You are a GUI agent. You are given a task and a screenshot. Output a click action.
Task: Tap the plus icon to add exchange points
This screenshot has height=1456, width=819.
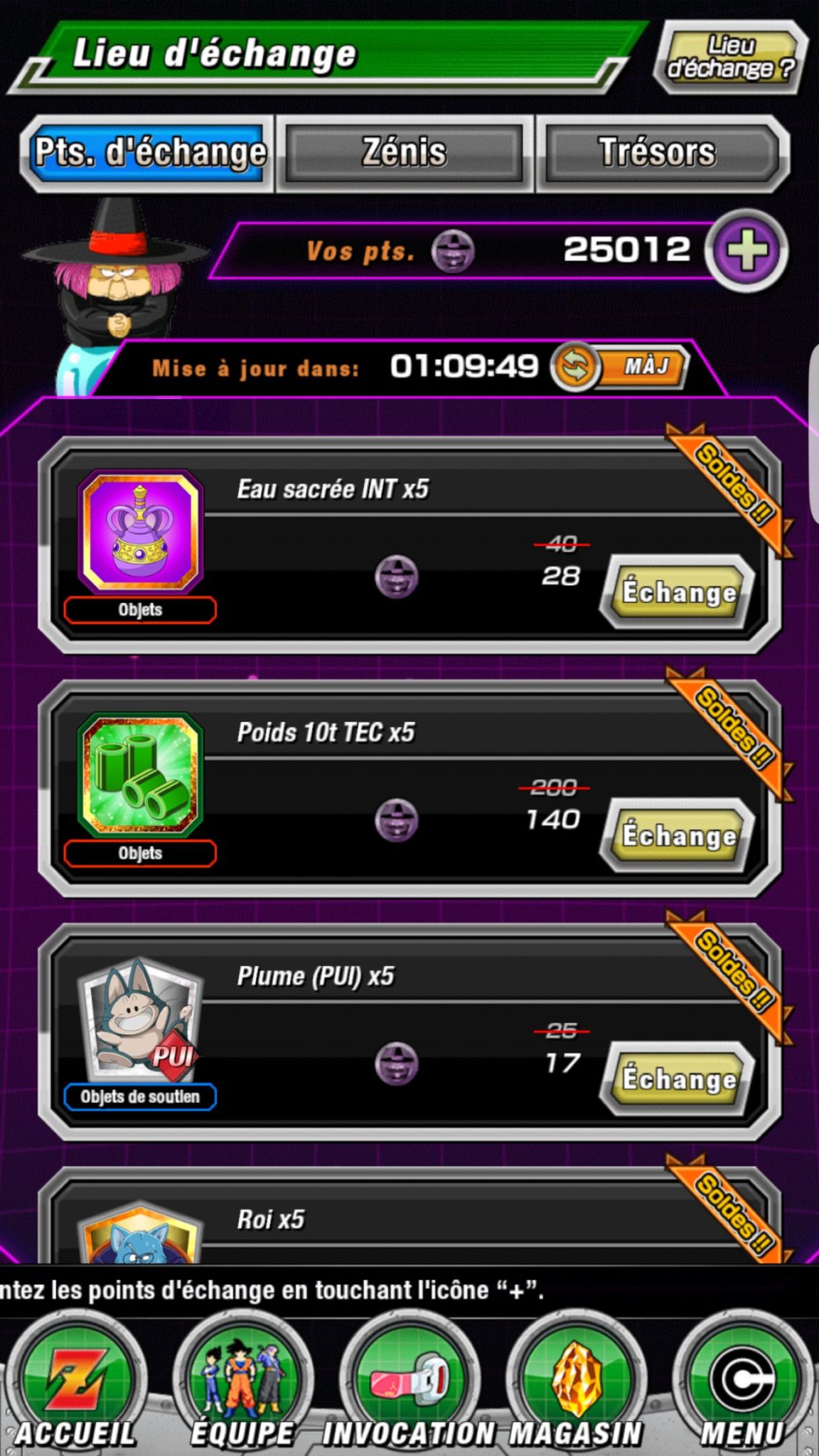coord(746,250)
